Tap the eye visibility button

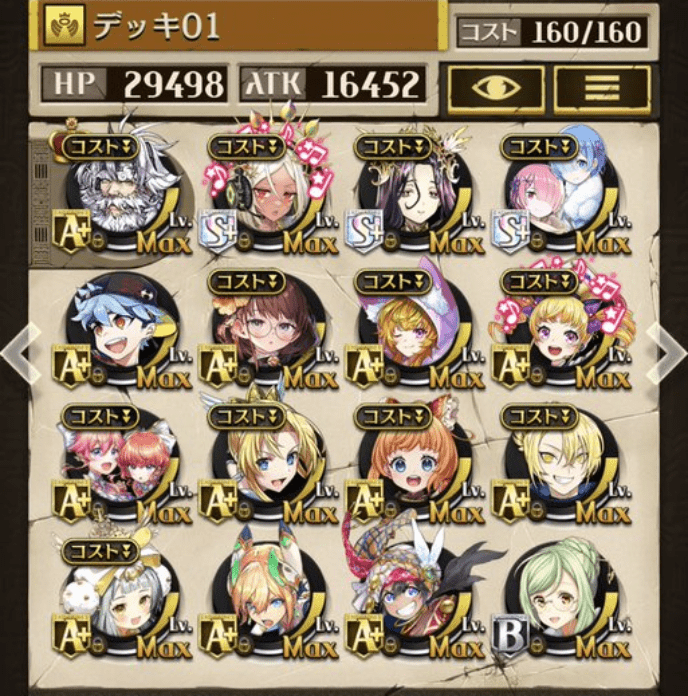497,88
